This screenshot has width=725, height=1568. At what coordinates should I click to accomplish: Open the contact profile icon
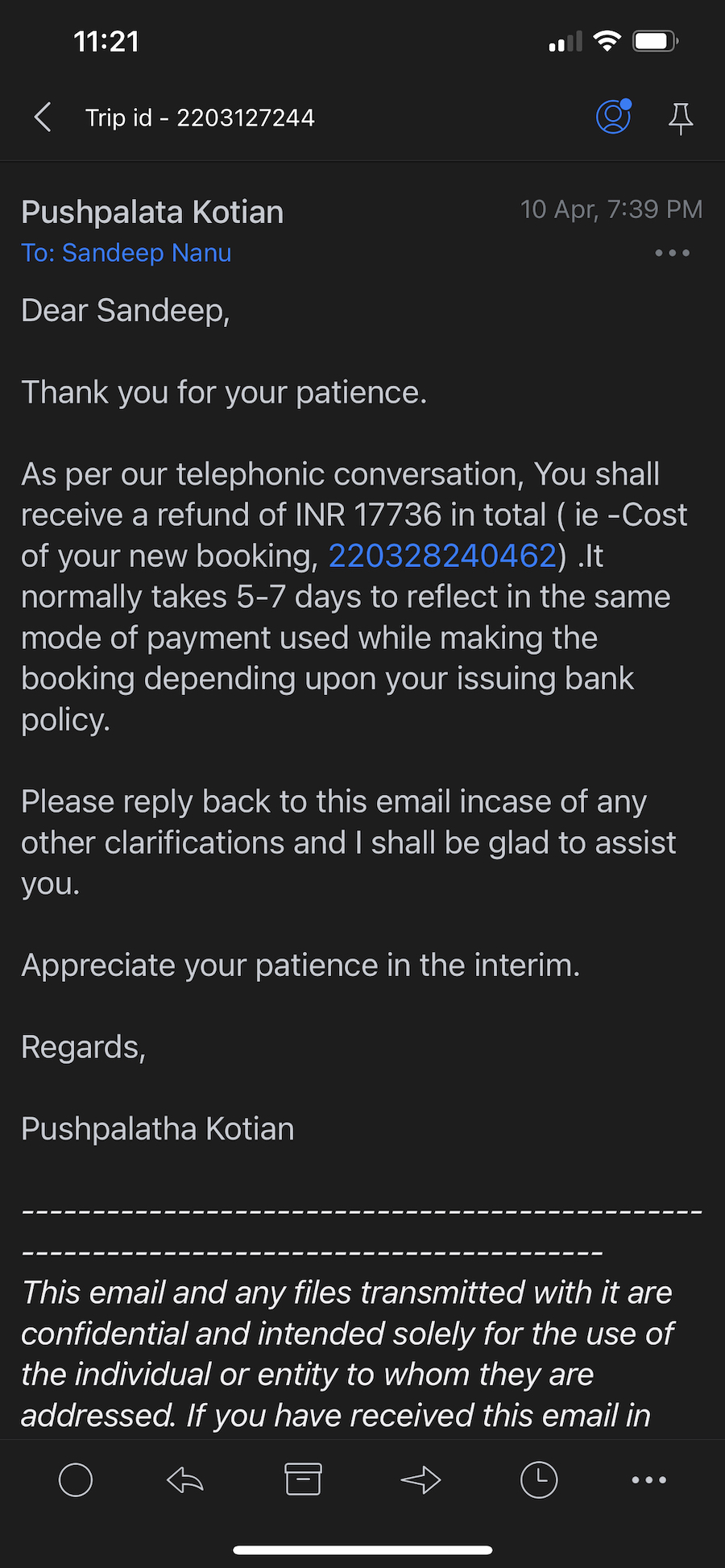(x=613, y=117)
